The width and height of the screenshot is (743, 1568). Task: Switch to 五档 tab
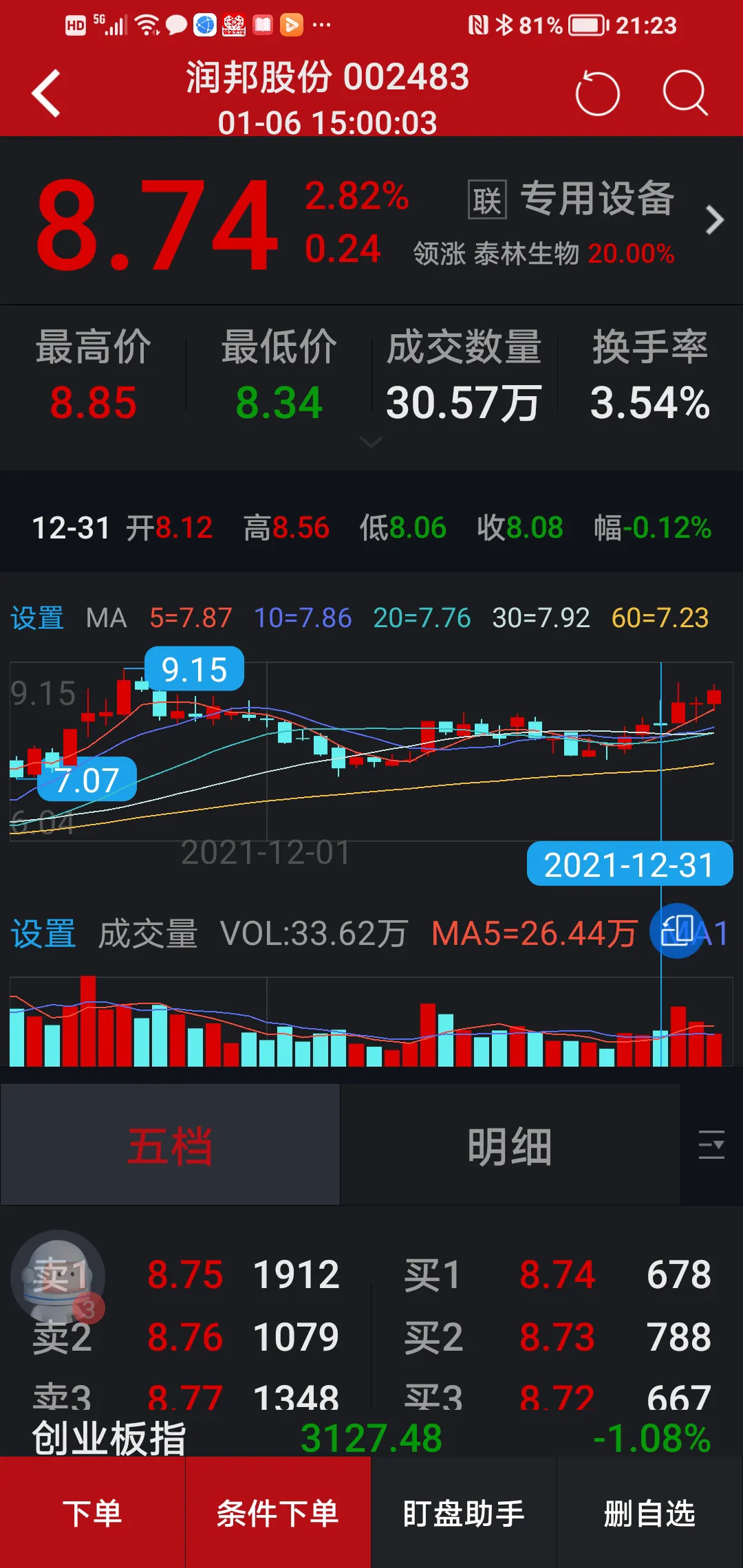point(170,1146)
